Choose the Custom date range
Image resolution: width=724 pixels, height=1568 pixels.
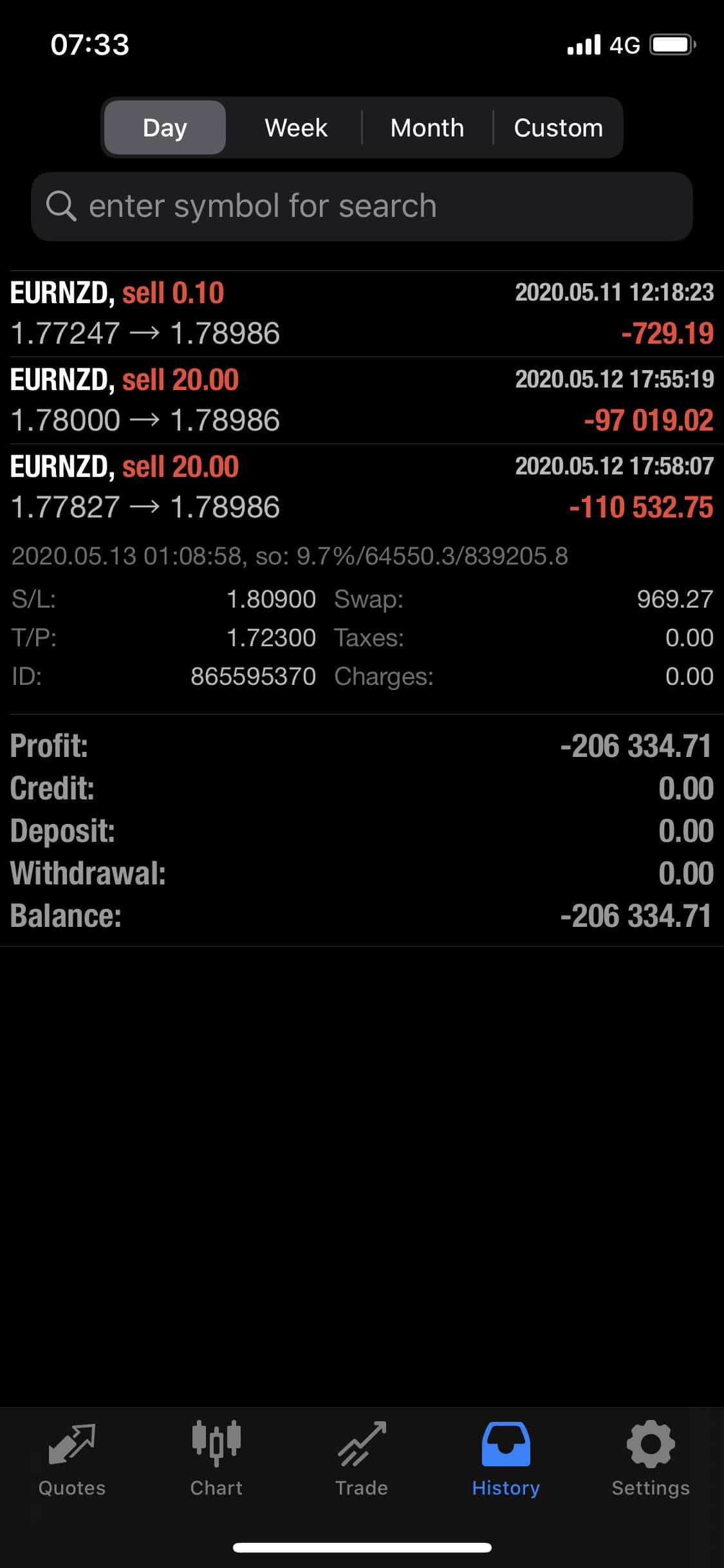pos(558,127)
